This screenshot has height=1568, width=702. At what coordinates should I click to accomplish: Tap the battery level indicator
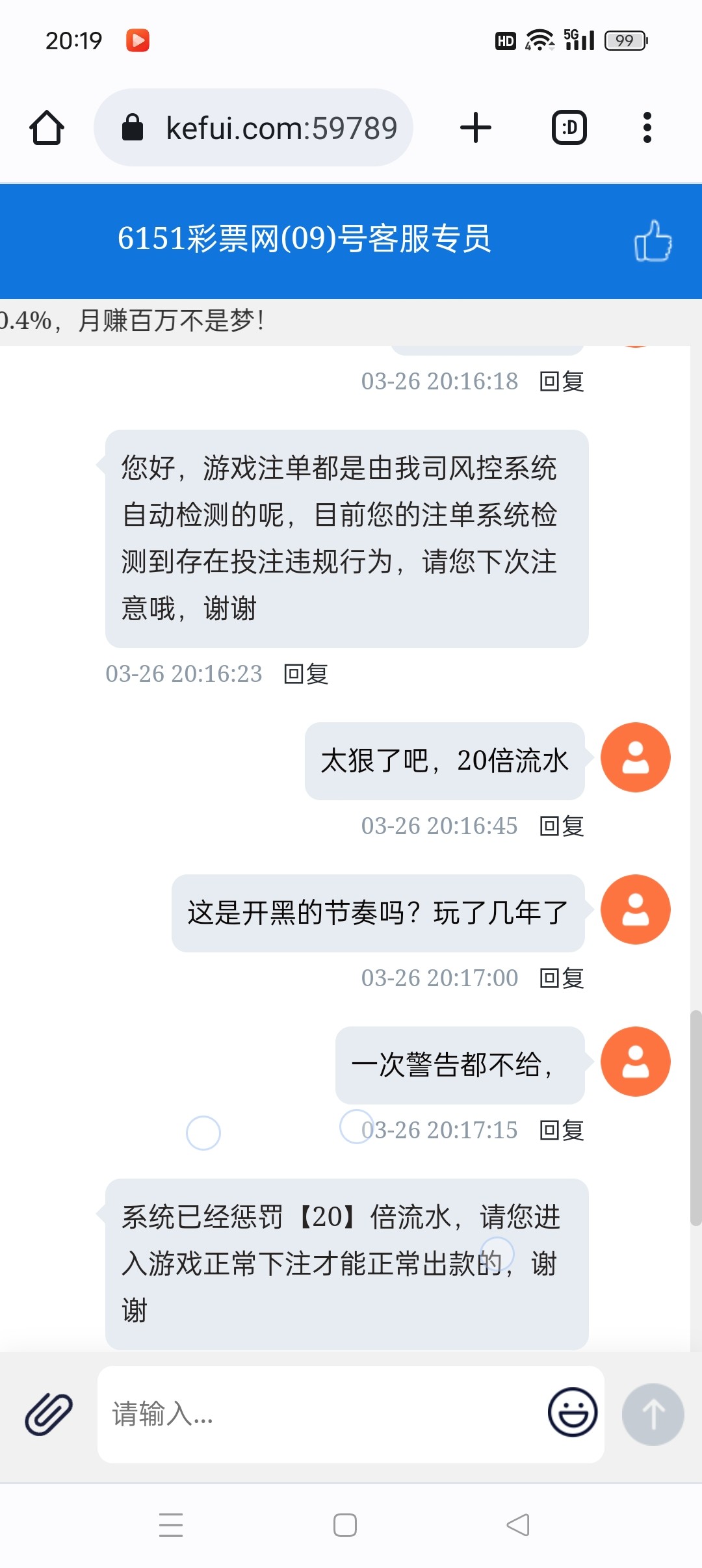click(x=624, y=40)
